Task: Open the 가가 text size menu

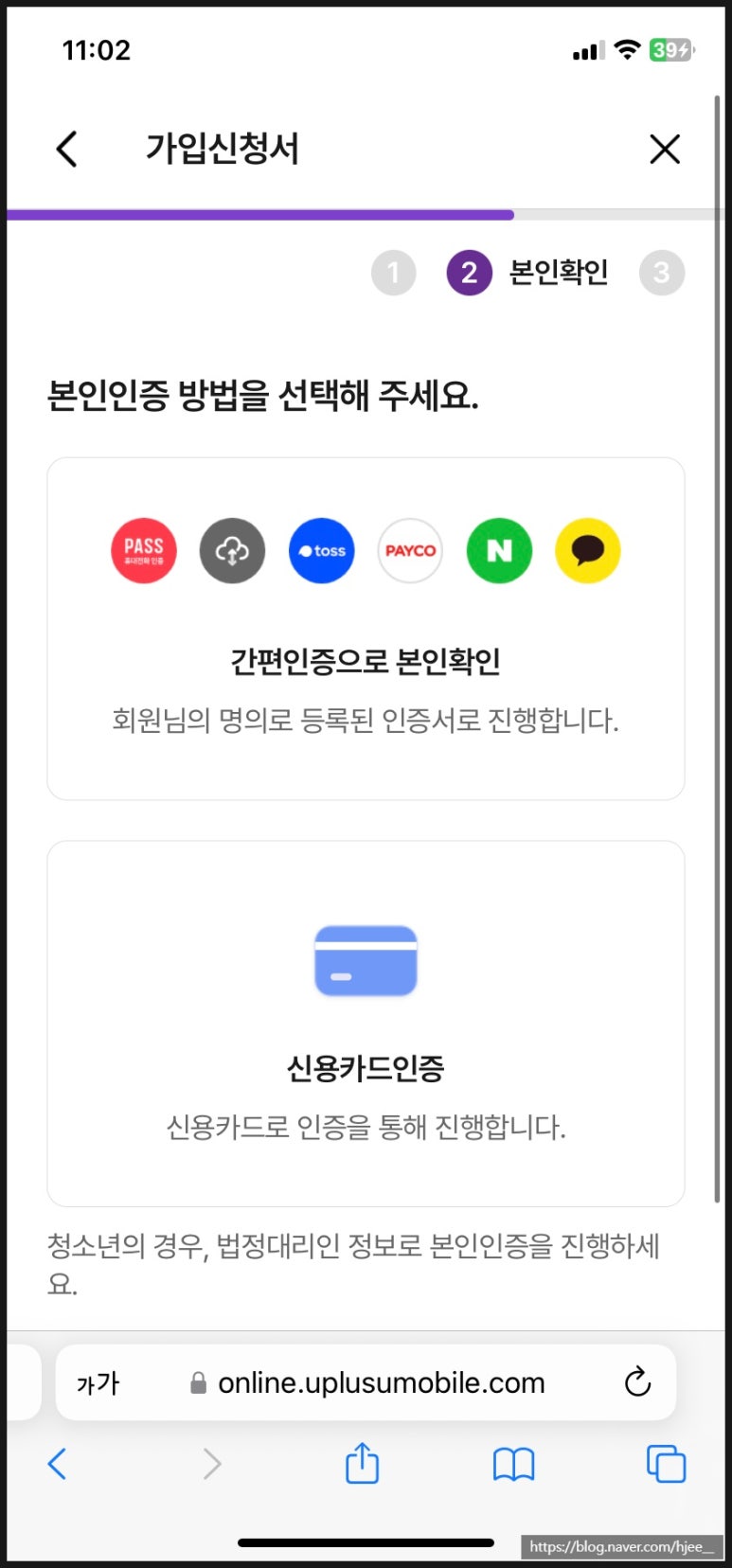Action: [98, 1383]
